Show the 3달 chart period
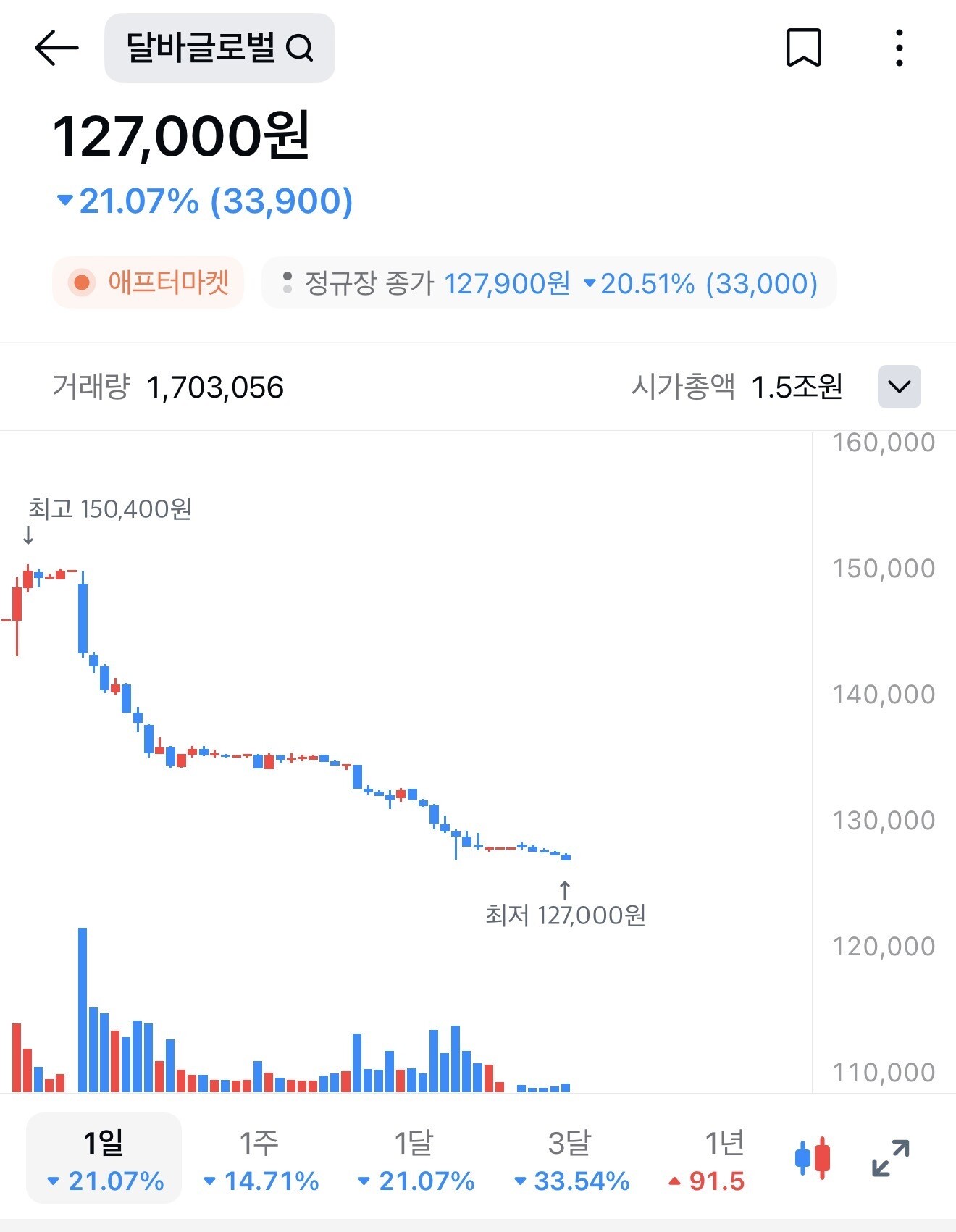This screenshot has width=956, height=1232. pyautogui.click(x=571, y=1158)
